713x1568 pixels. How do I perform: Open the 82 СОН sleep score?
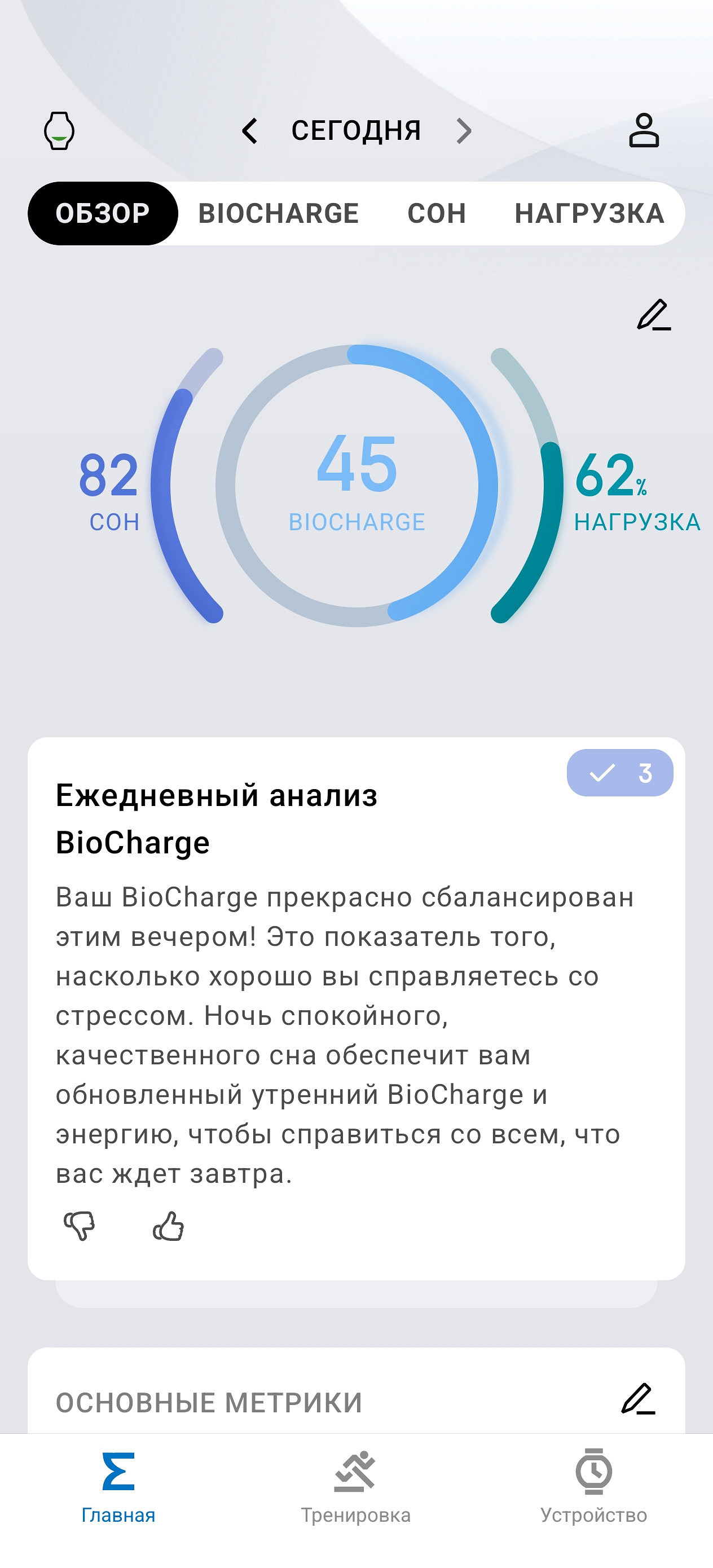click(x=109, y=490)
